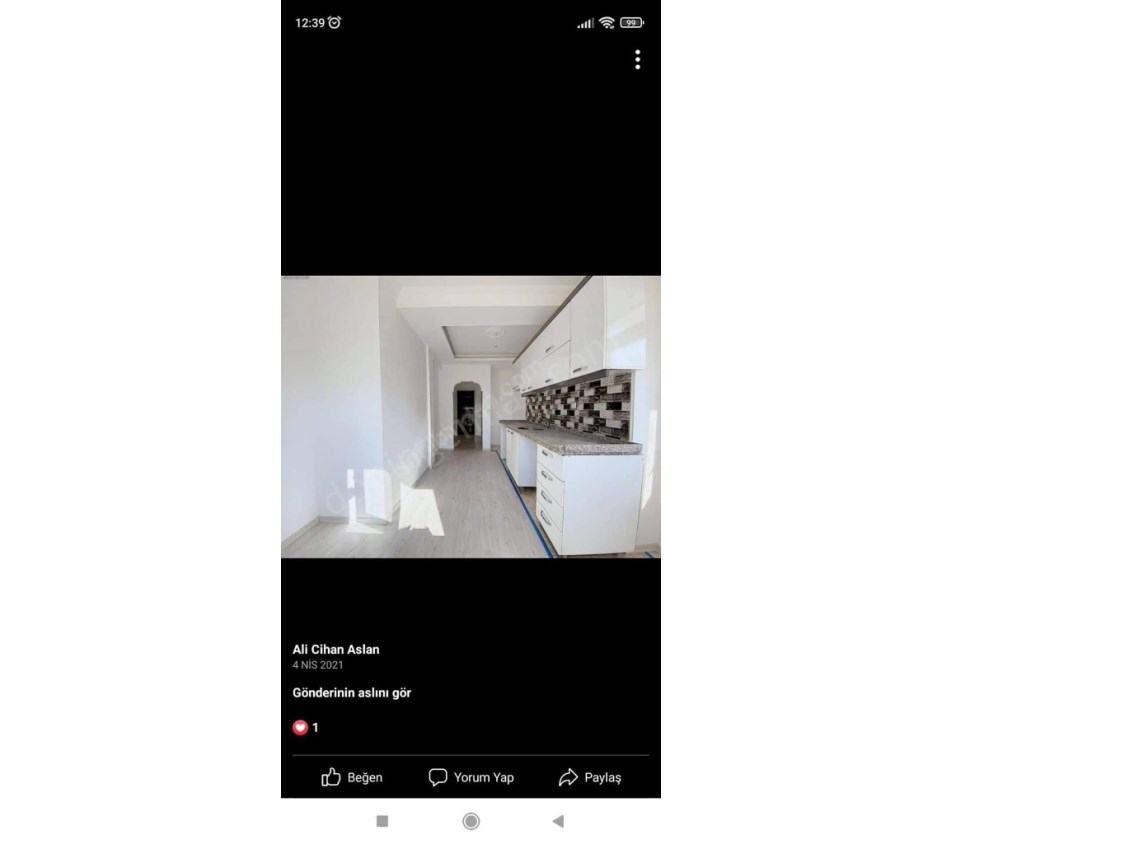Tap the kitchen photo to toggle overlay
The image size is (1125, 844).
click(x=470, y=416)
